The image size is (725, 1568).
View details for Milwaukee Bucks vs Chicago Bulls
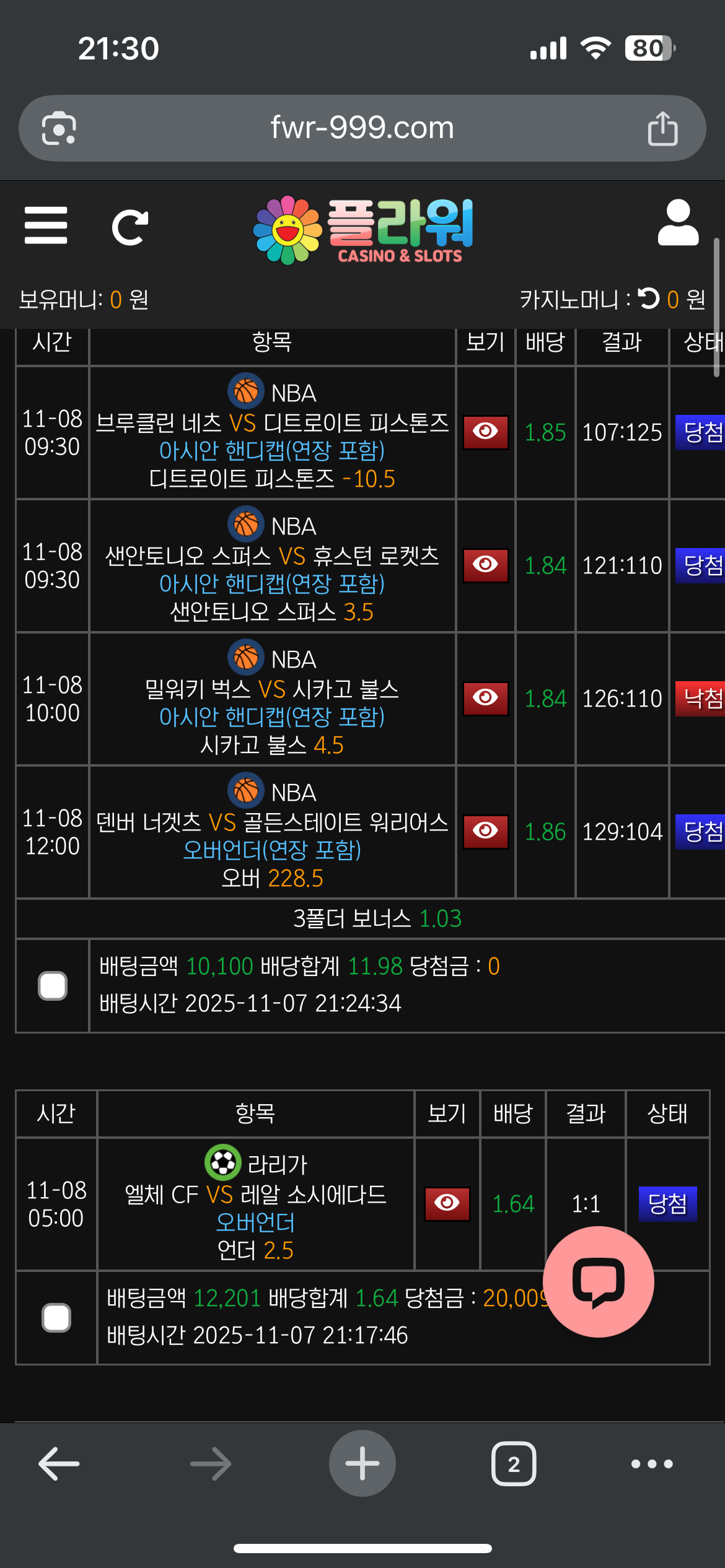click(x=485, y=698)
